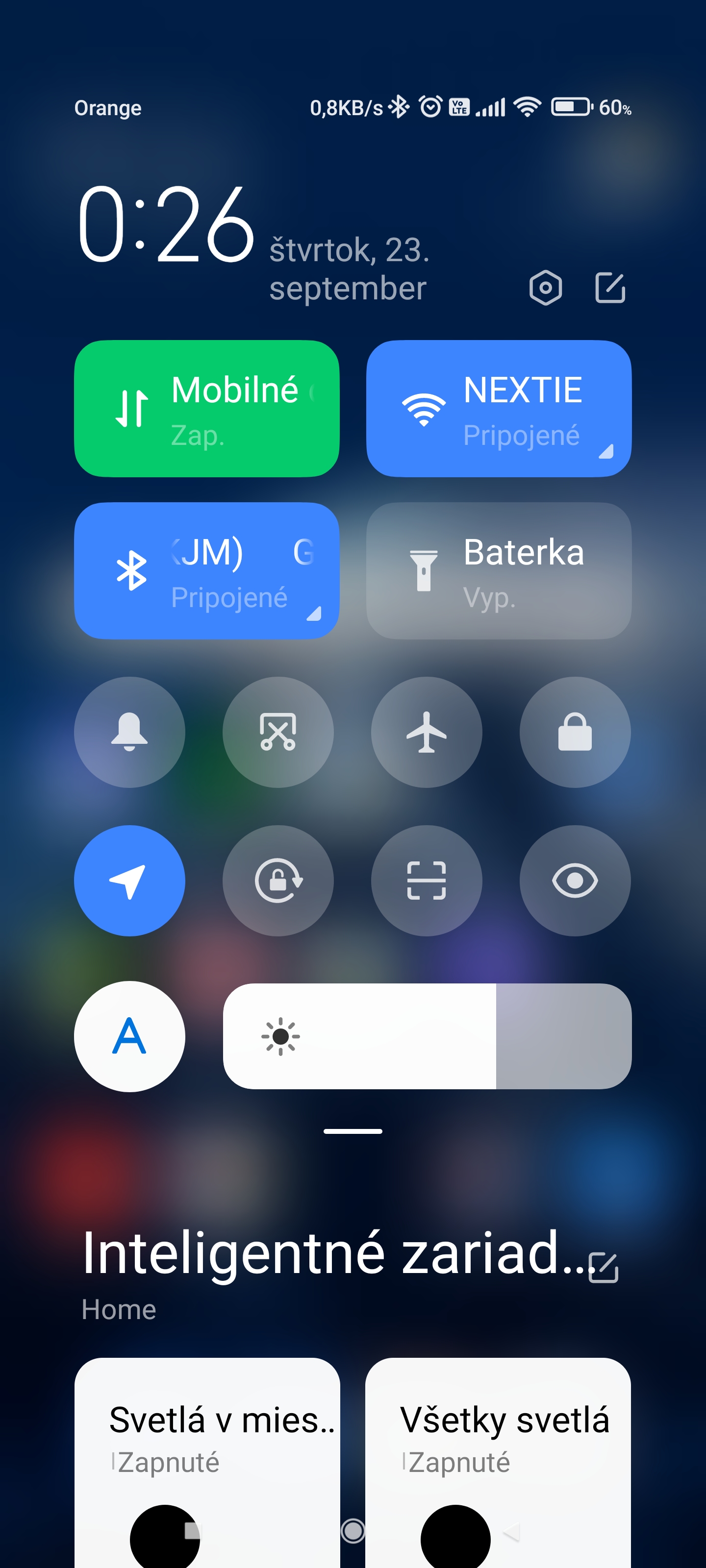Turn on the Baterka flashlight
This screenshot has height=1568, width=706.
(498, 570)
